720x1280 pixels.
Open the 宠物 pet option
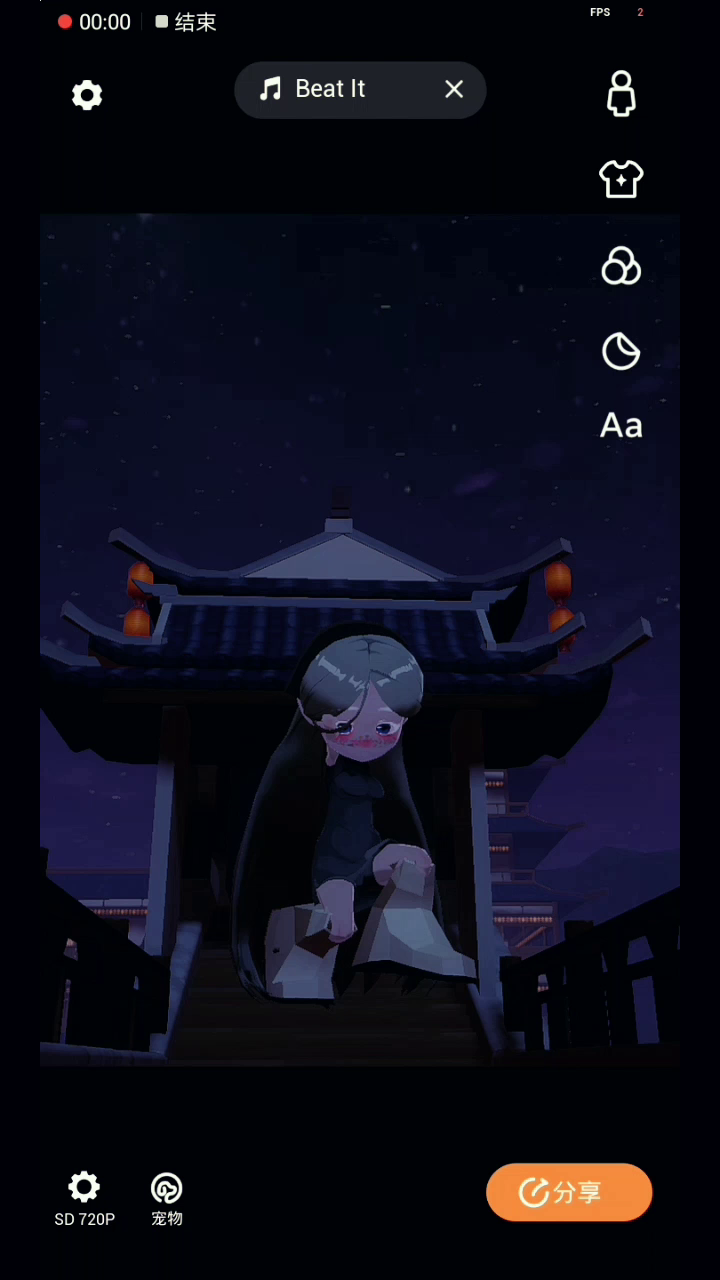pos(167,1199)
